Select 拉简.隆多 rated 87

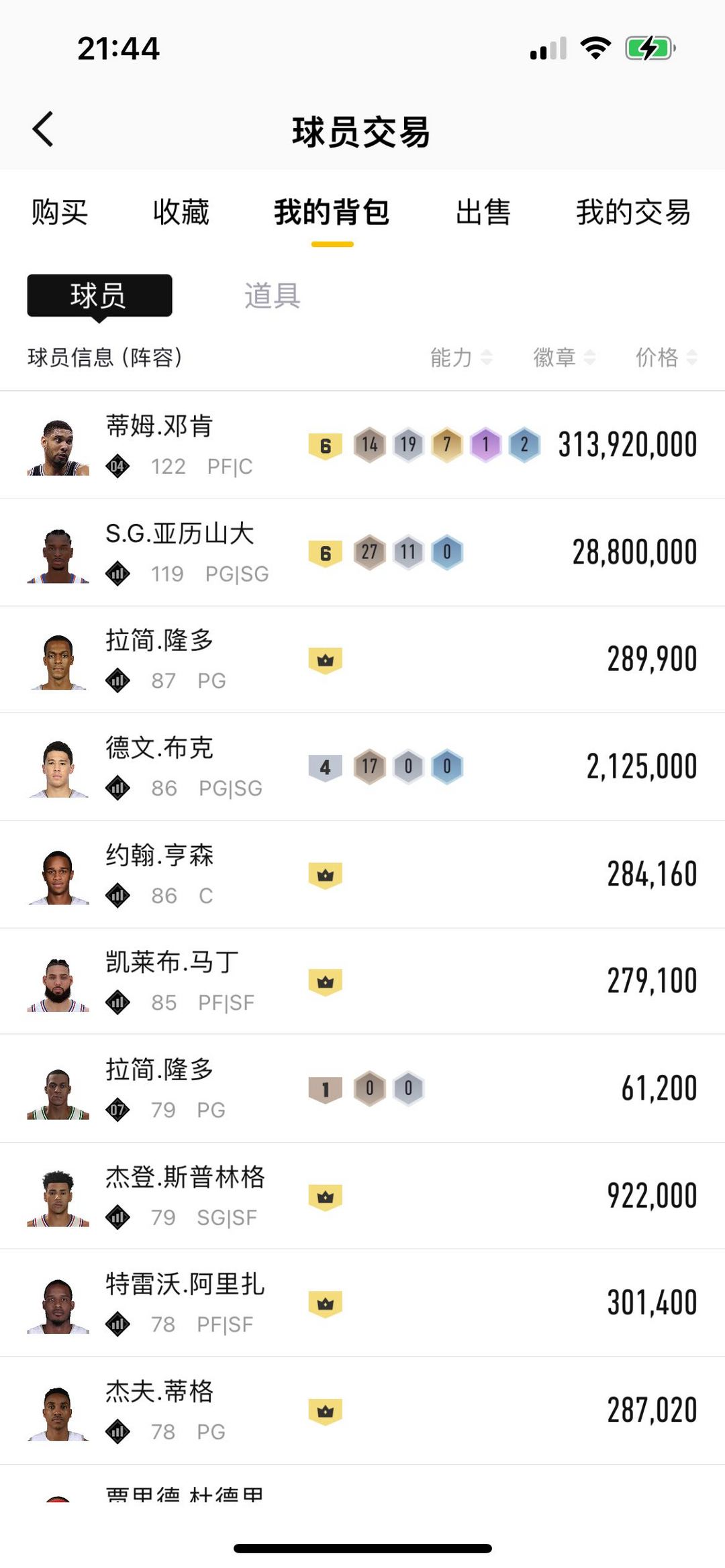tap(362, 660)
